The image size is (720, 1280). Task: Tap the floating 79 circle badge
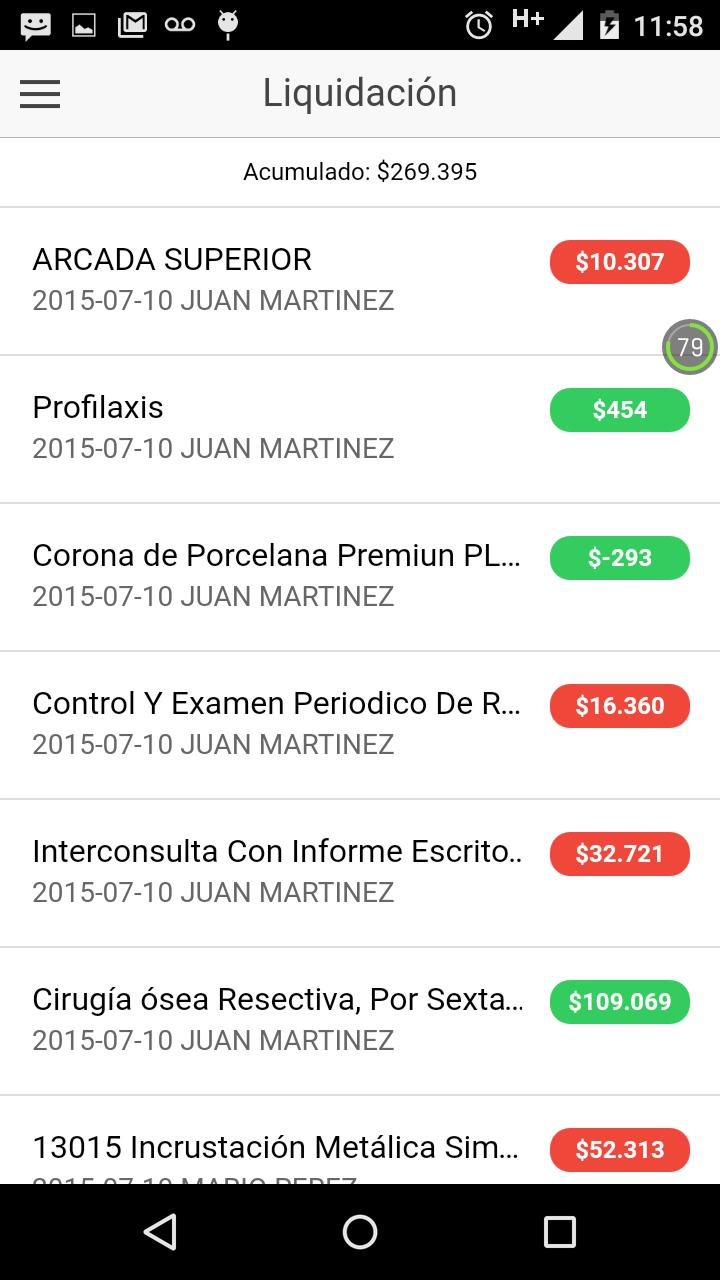click(x=690, y=347)
